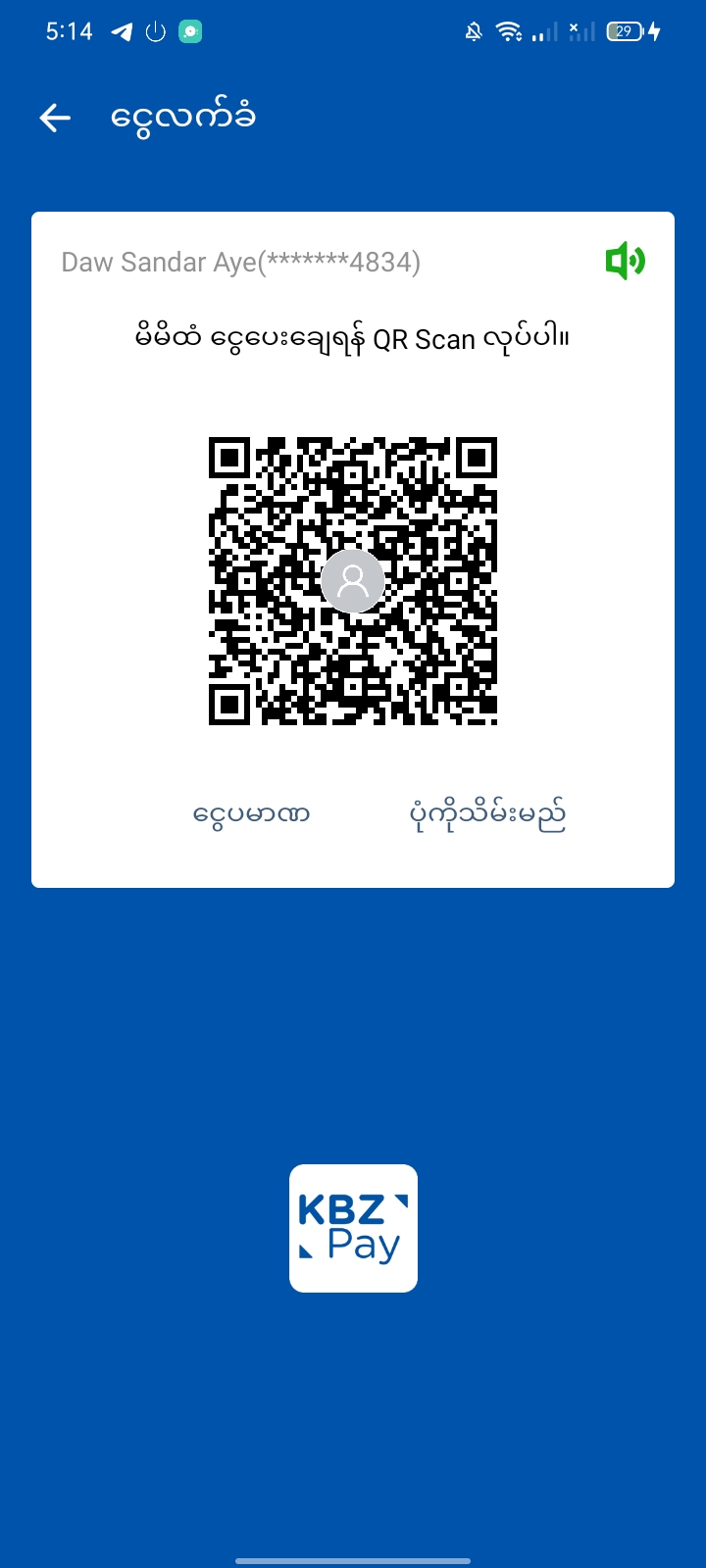Save the QR image with ပုံကိုသိမ်းမည်
The width and height of the screenshot is (706, 1568).
(487, 814)
